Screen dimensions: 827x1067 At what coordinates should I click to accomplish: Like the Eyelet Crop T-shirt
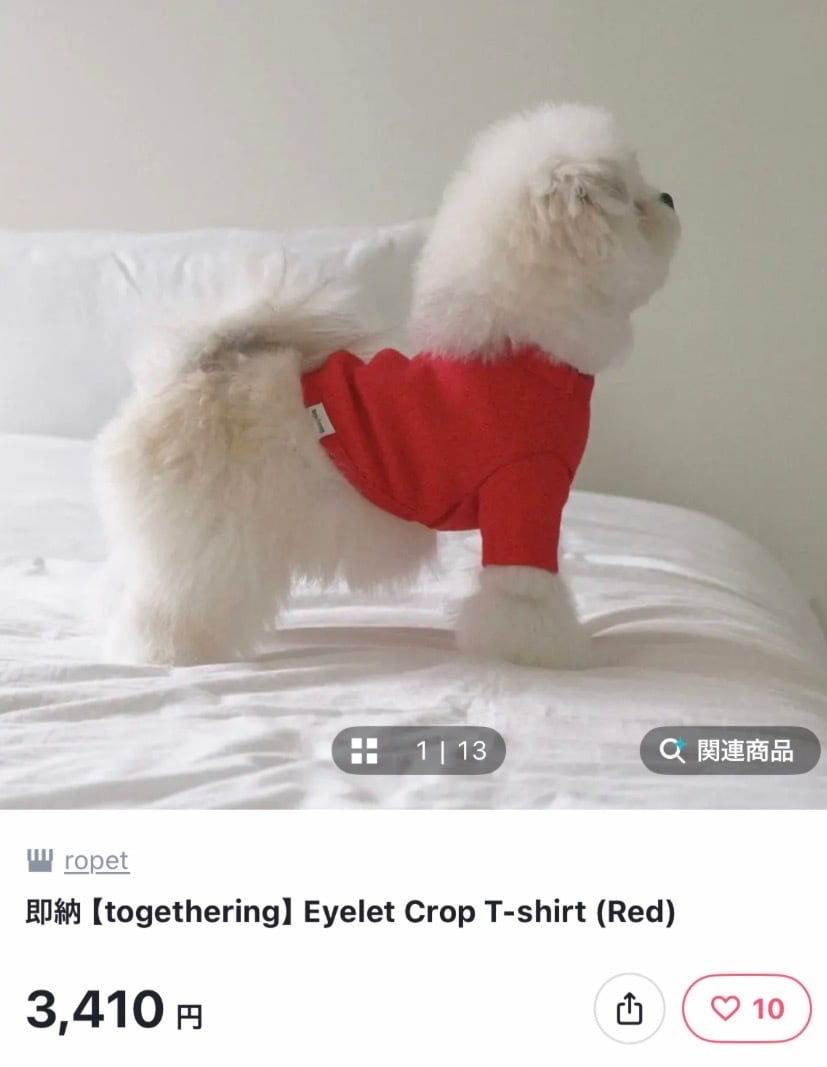pos(747,1008)
